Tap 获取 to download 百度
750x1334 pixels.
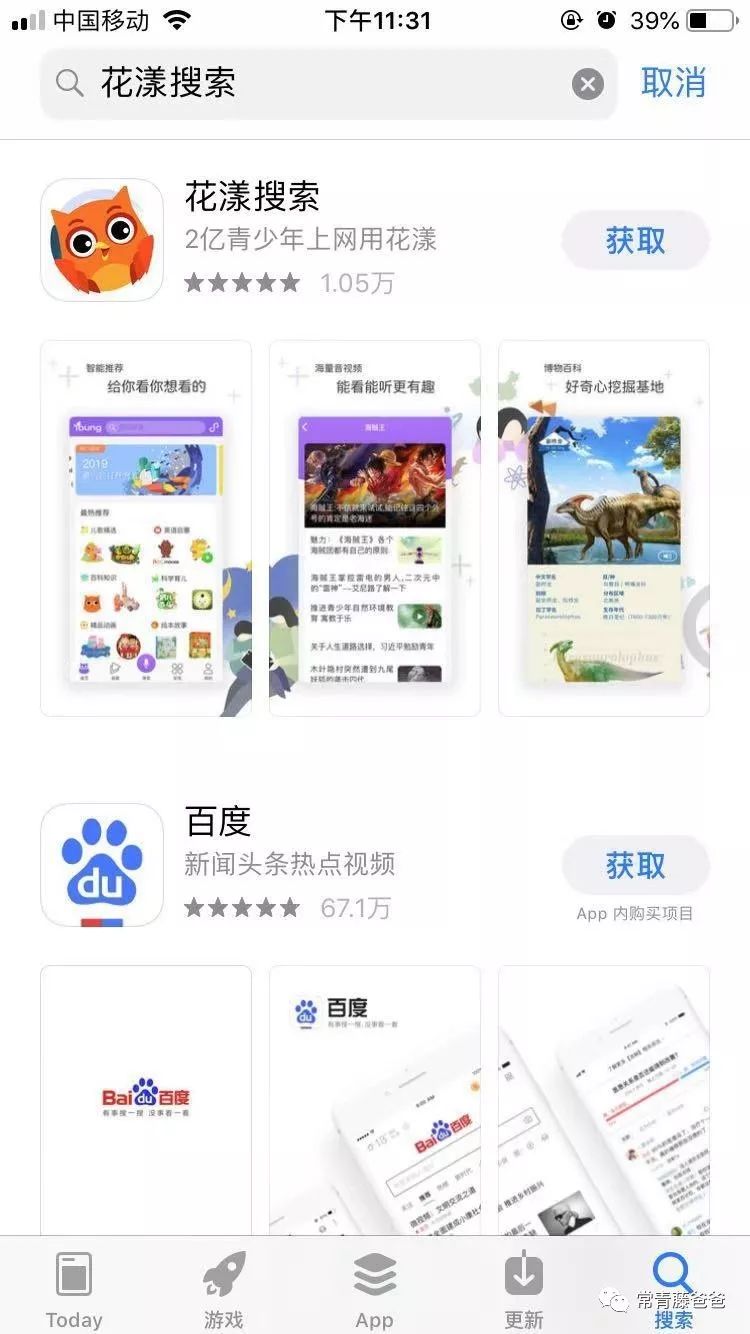[x=636, y=864]
